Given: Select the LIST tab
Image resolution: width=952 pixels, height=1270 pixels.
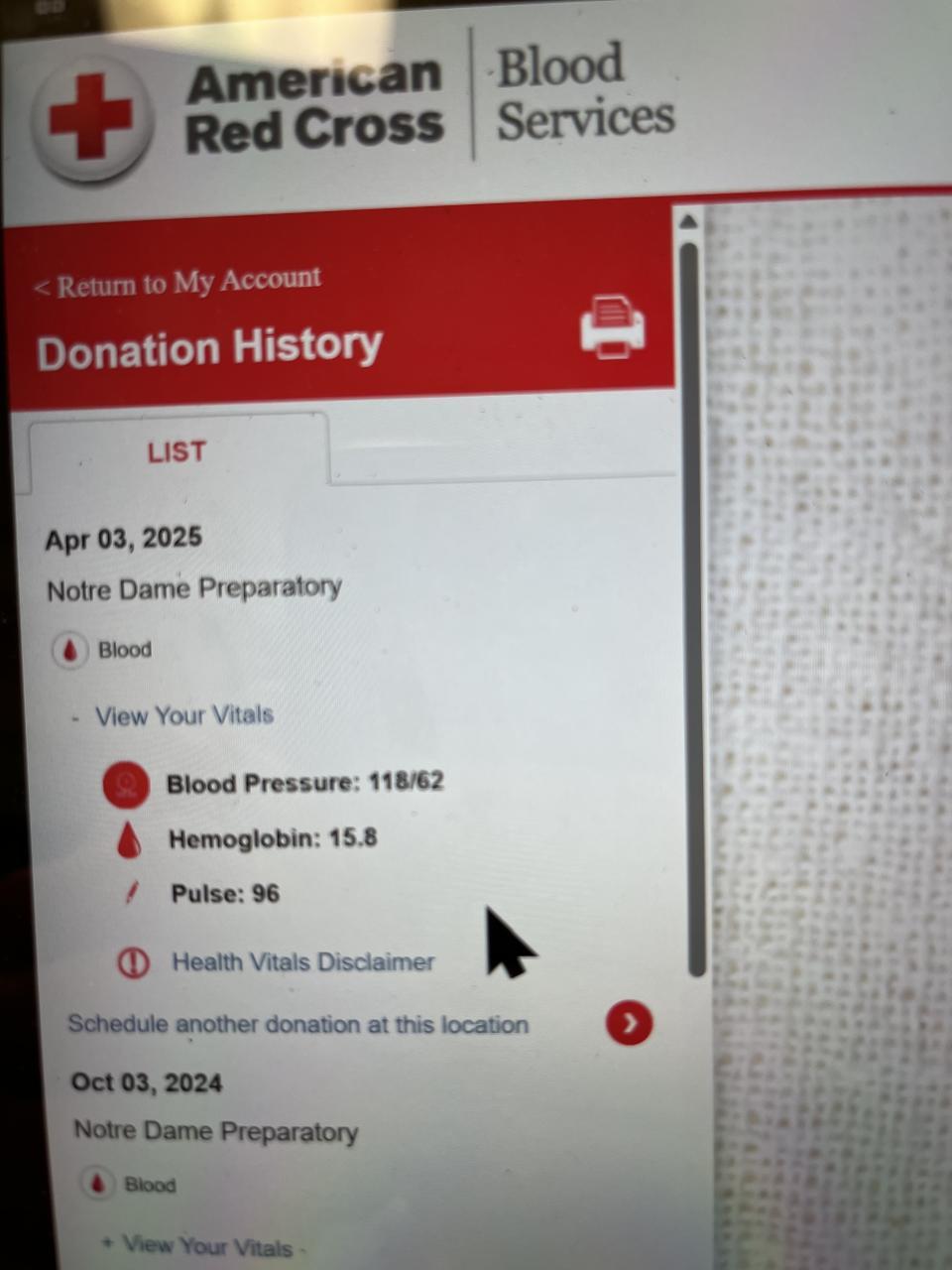Looking at the screenshot, I should [x=177, y=452].
